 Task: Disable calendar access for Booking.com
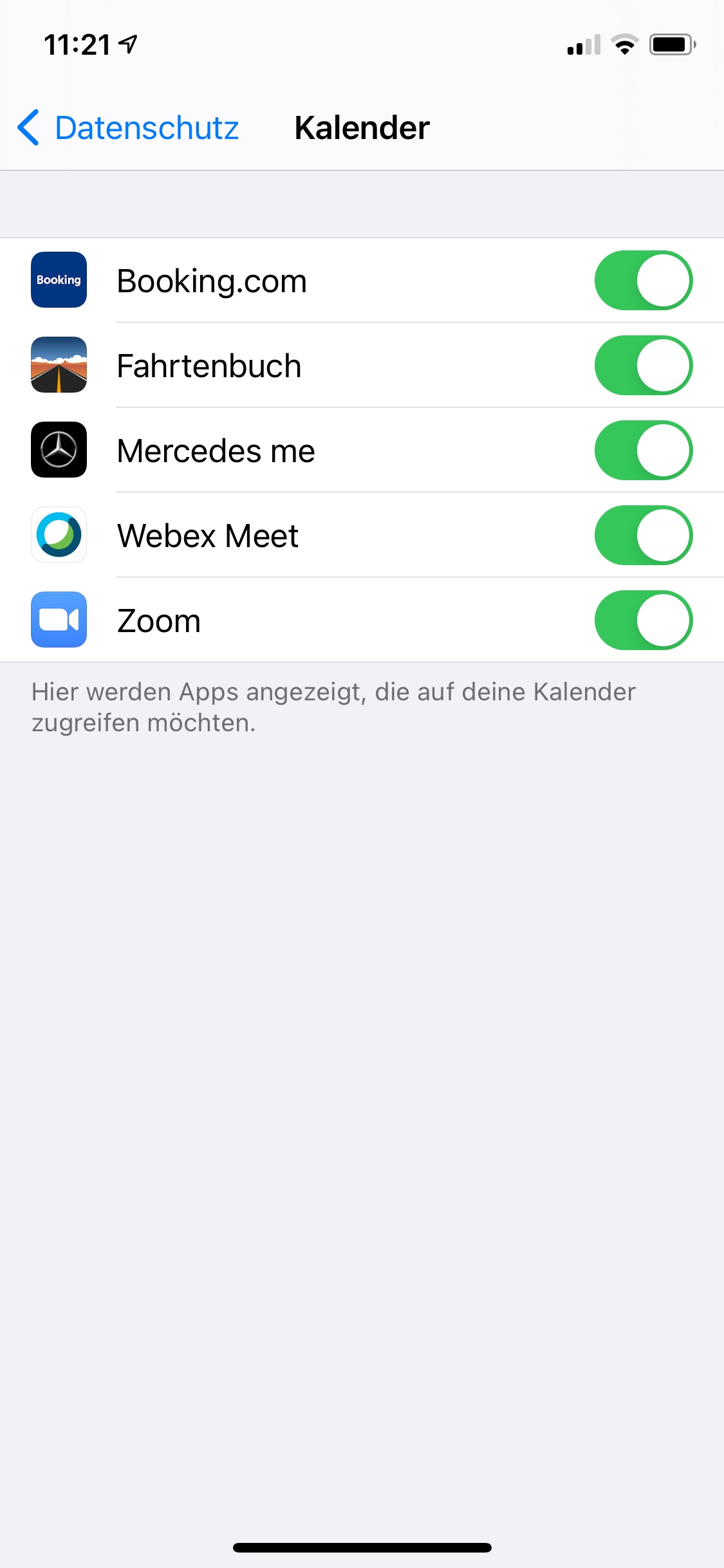point(644,281)
